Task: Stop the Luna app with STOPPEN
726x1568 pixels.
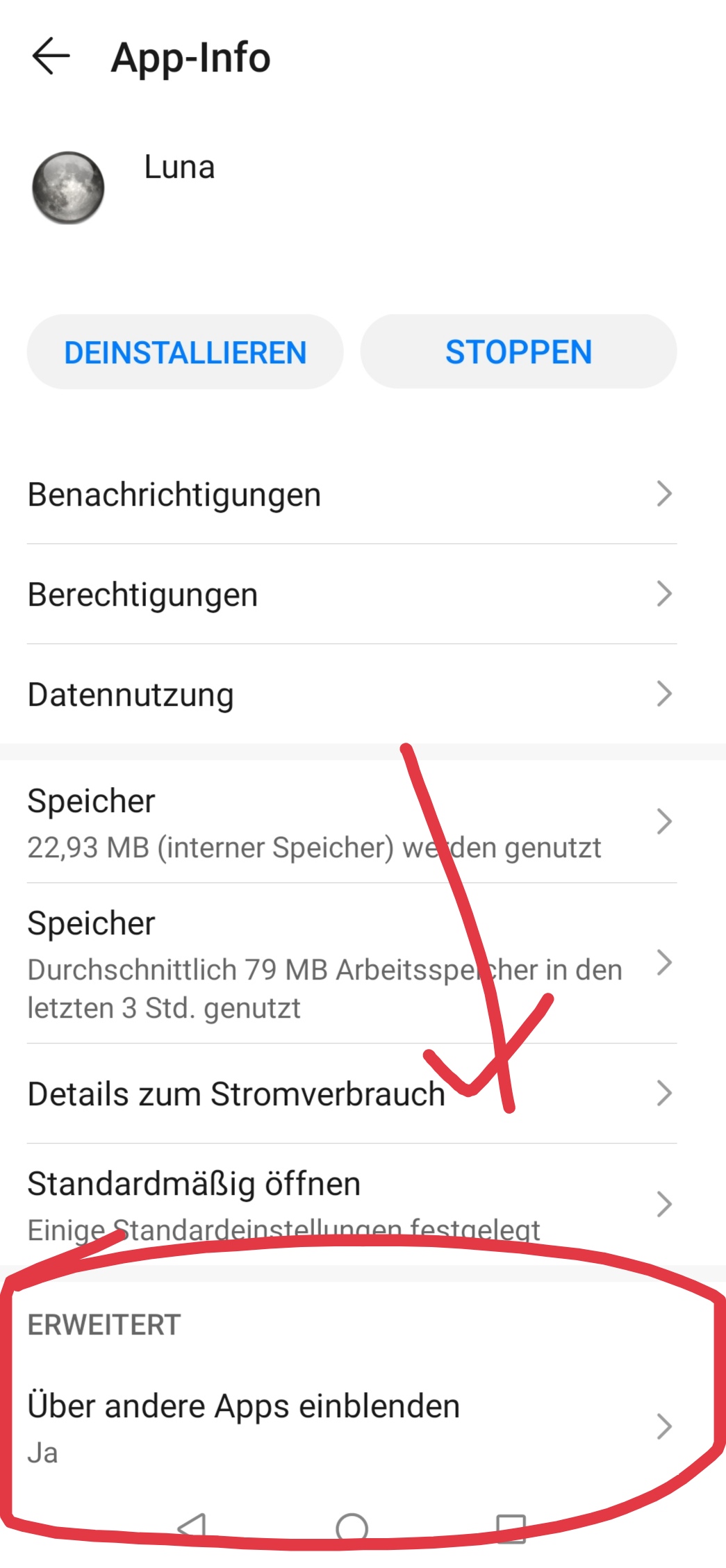Action: [518, 352]
